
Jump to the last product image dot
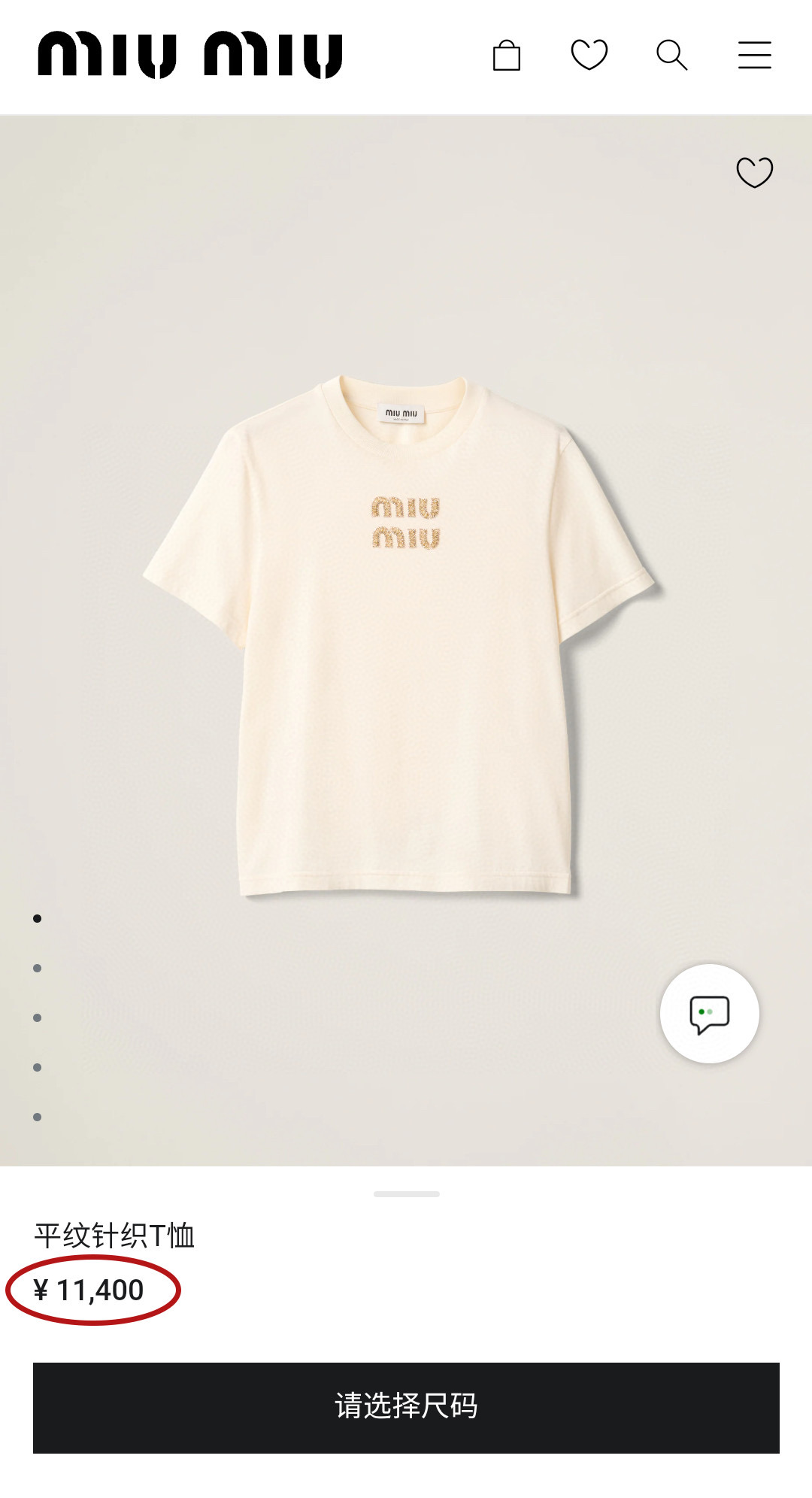(x=37, y=1117)
